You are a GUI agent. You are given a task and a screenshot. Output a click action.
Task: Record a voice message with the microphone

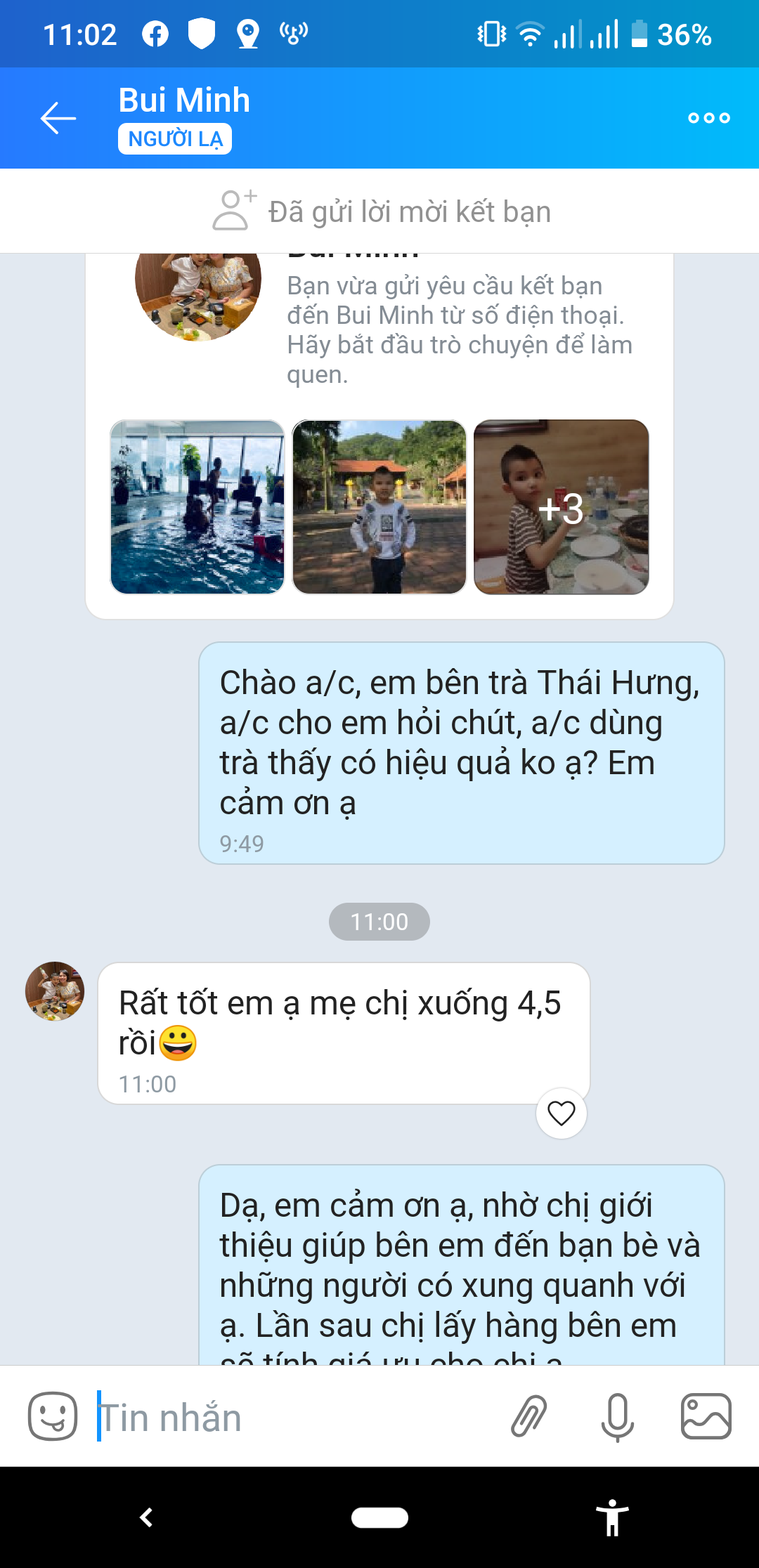[617, 1416]
